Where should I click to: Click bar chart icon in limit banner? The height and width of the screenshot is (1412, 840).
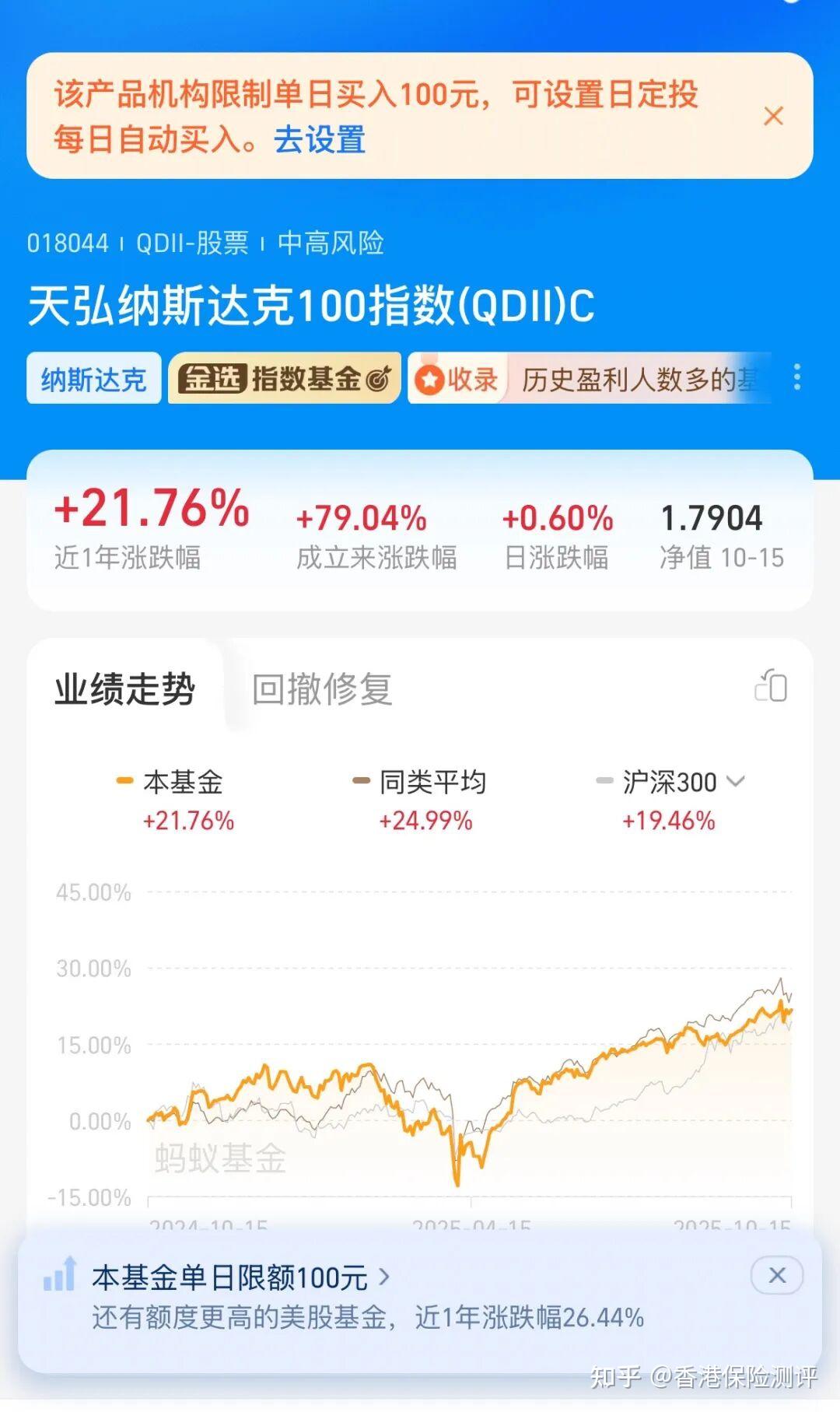[61, 1276]
